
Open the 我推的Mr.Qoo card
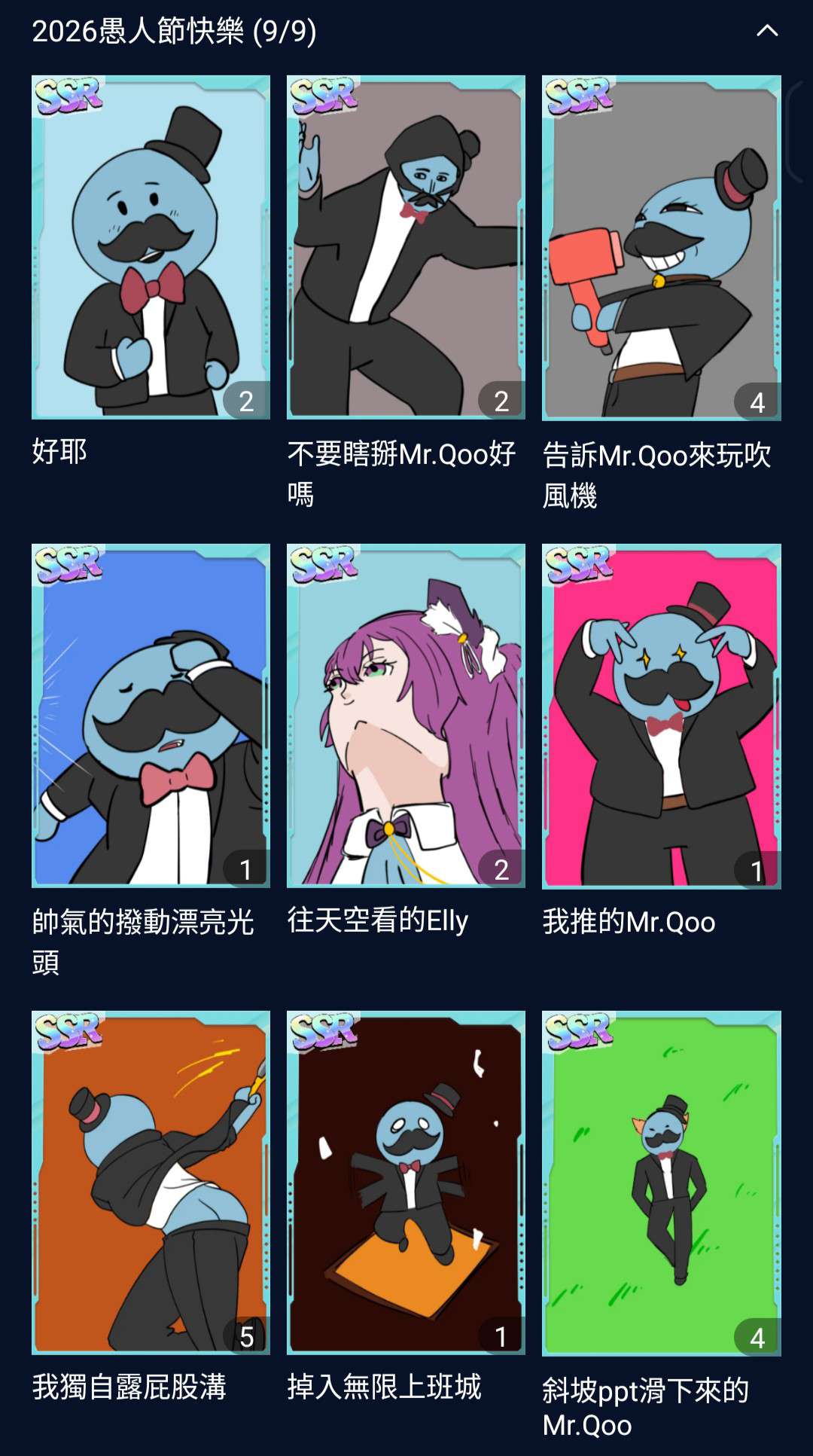point(661,716)
